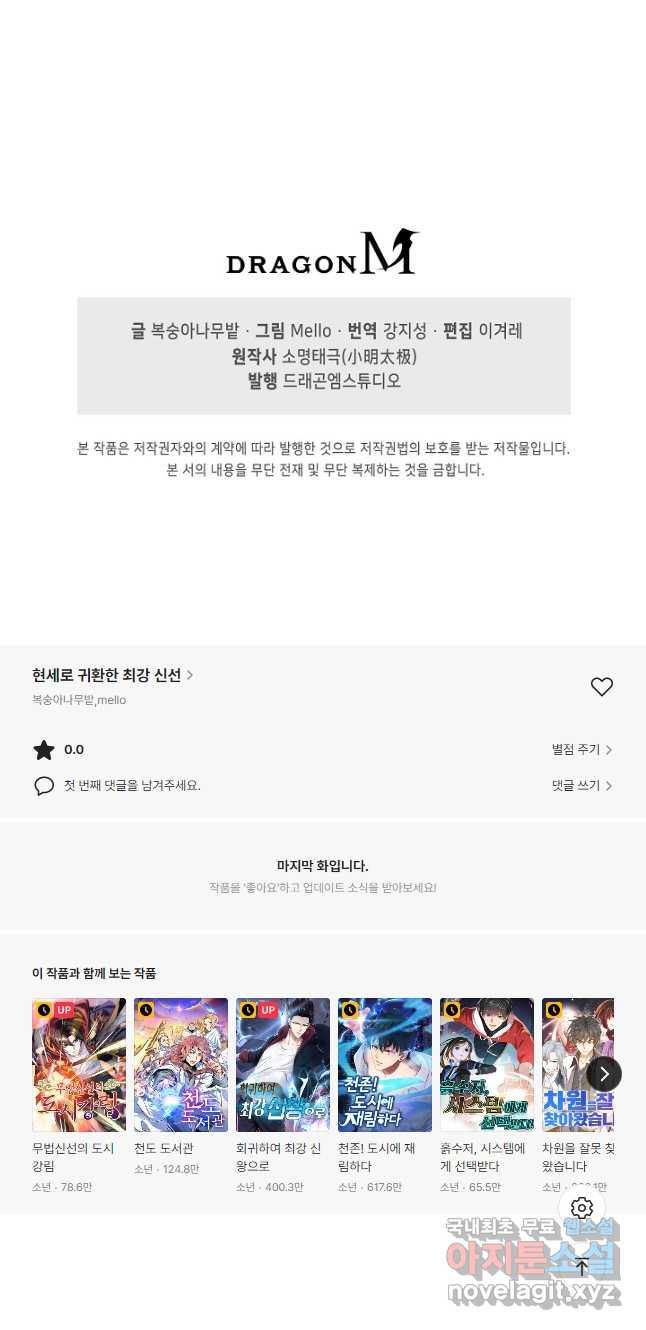Open 흙수저, 시스템에게 선택받다 webtoon card
The width and height of the screenshot is (646, 1330).
(487, 1096)
